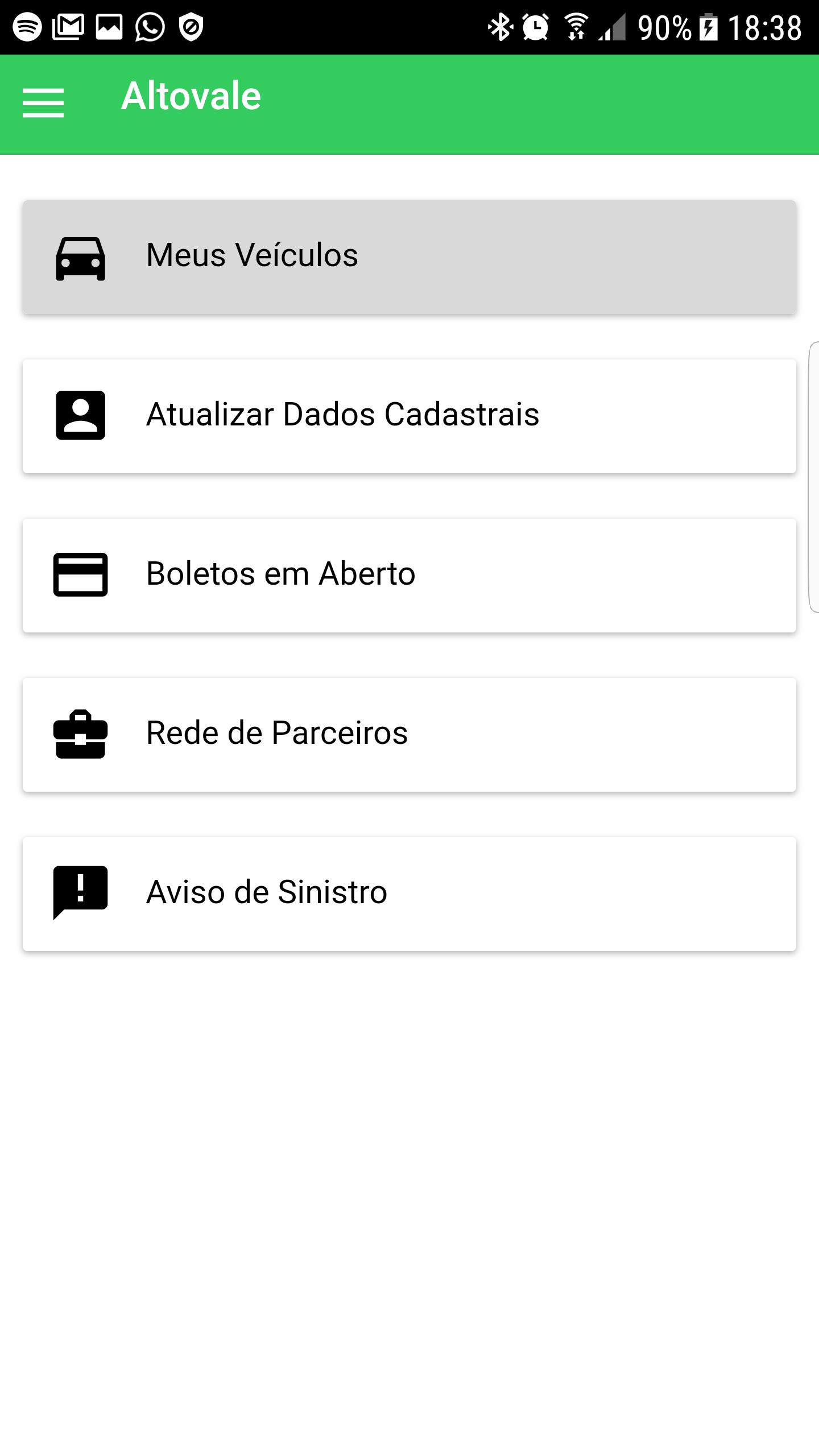This screenshot has height=1456, width=819.
Task: Open Rede de Parceiros
Action: [409, 735]
